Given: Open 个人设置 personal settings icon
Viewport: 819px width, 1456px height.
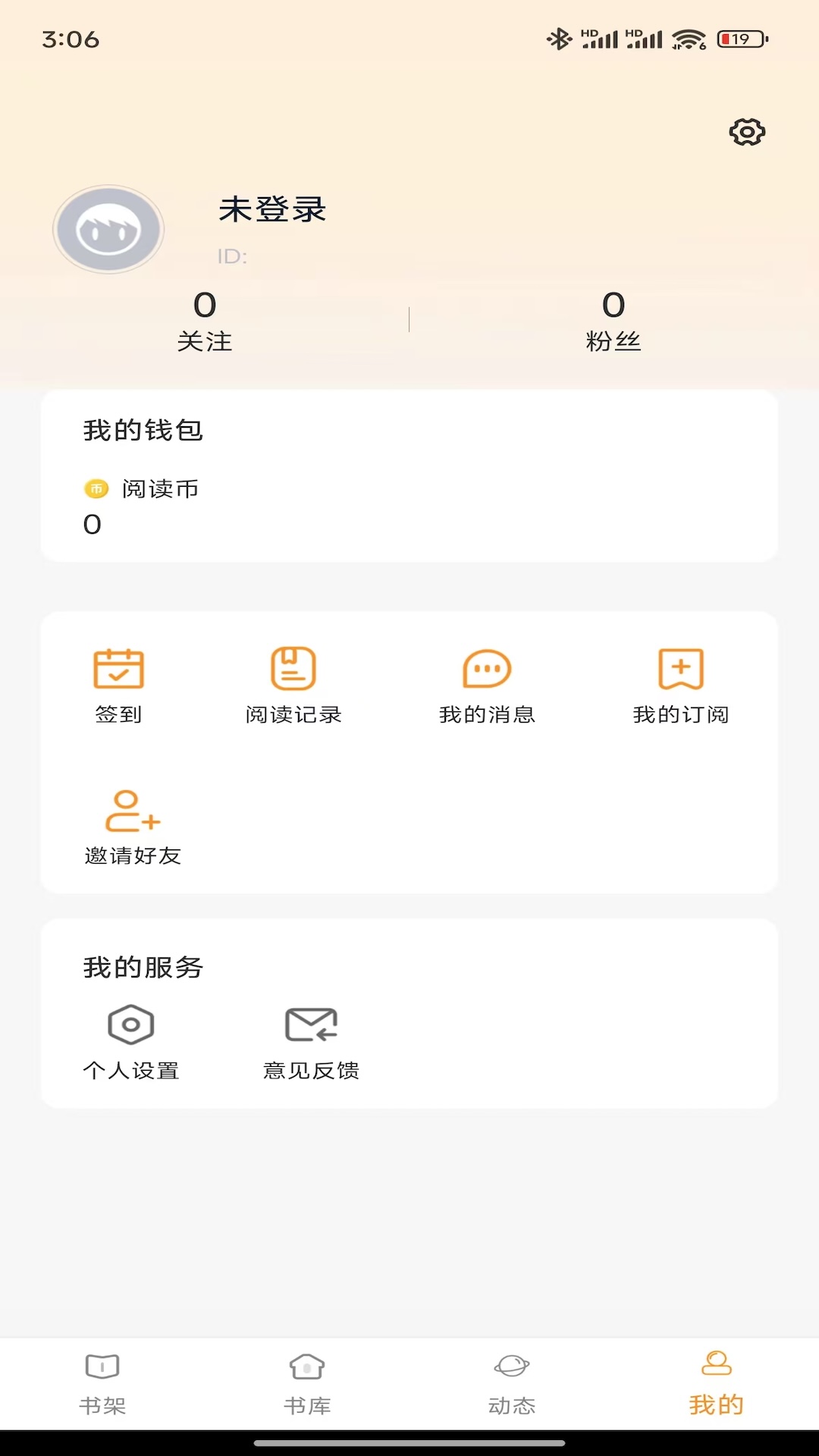Looking at the screenshot, I should (130, 1024).
